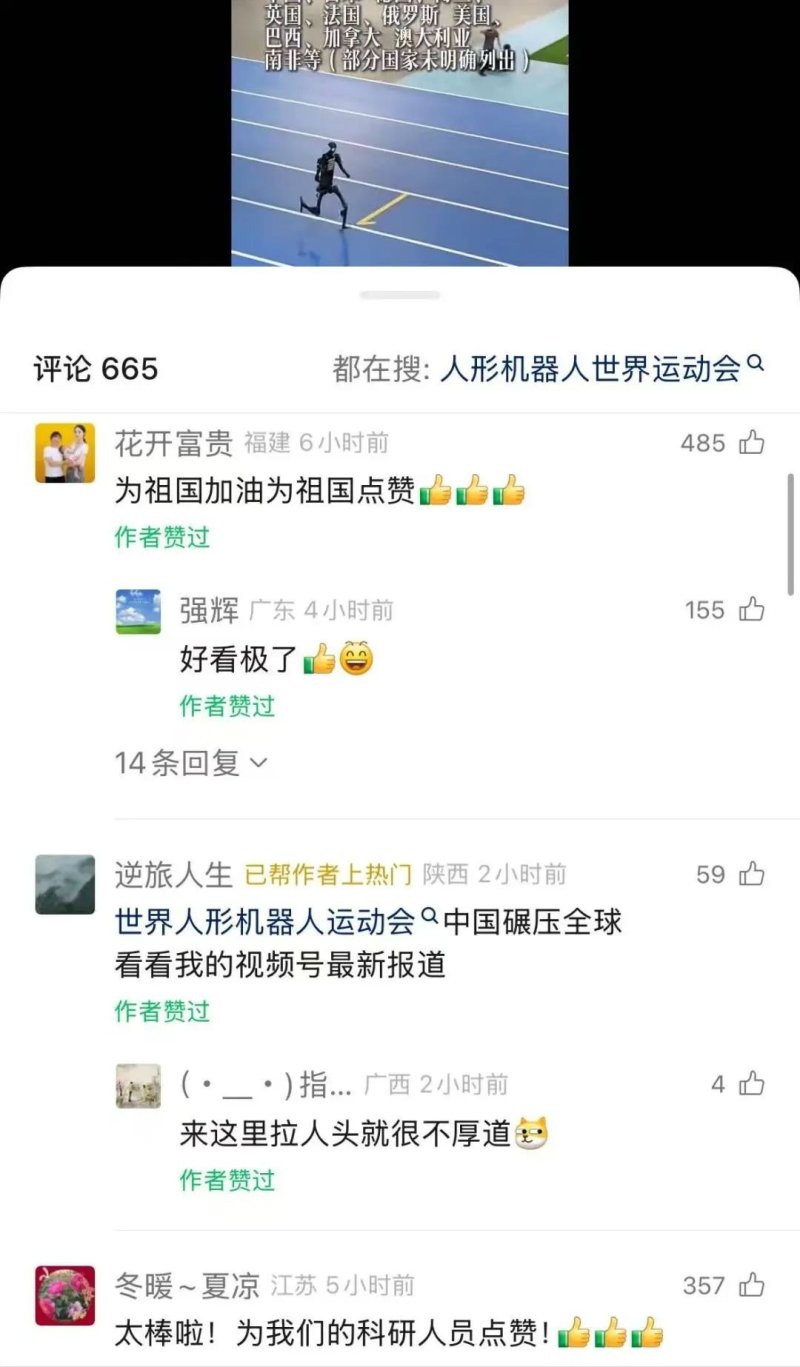
Task: Collapse the comment panel via the drag handle
Action: 400,295
